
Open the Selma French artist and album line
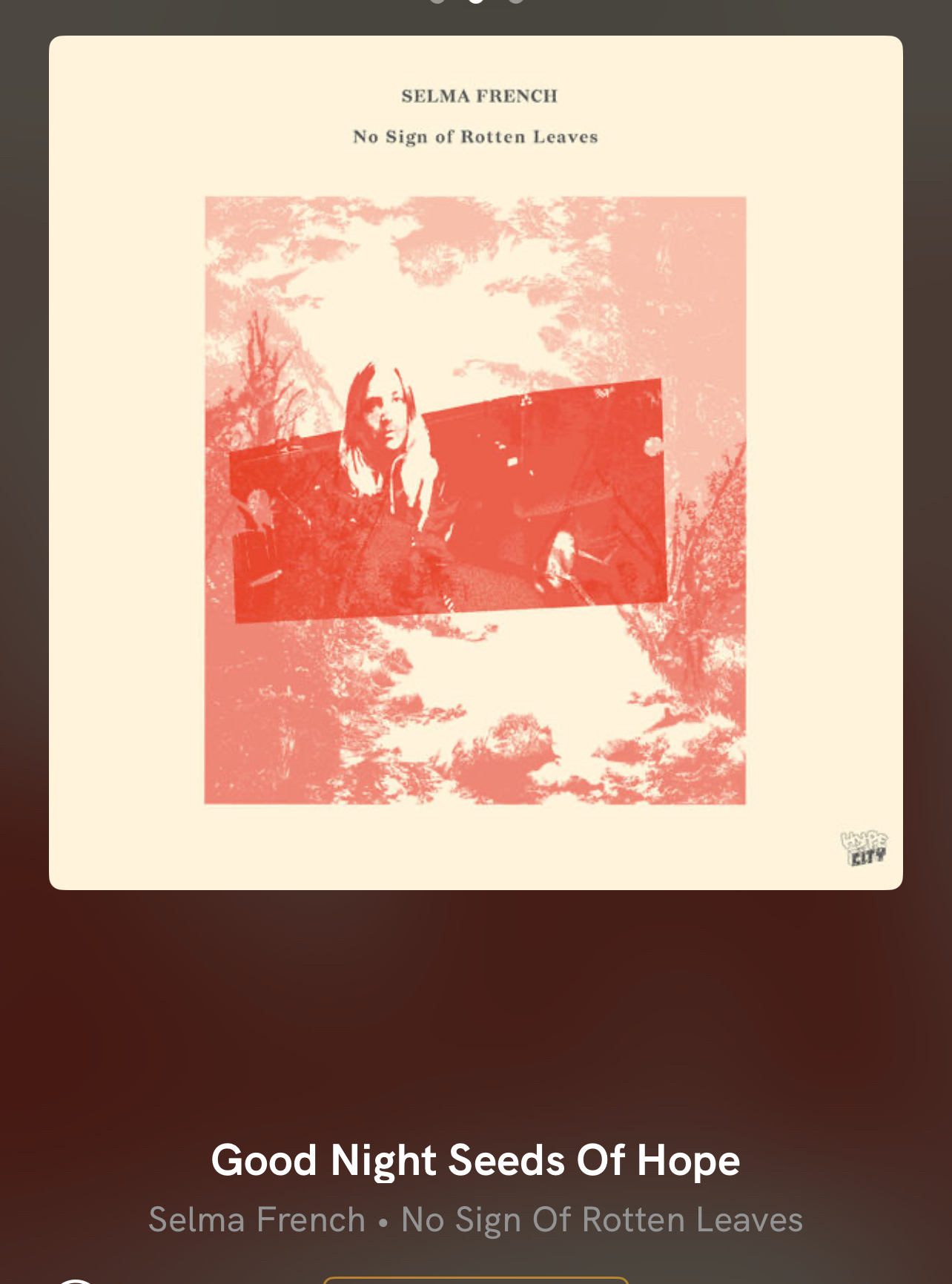475,1220
